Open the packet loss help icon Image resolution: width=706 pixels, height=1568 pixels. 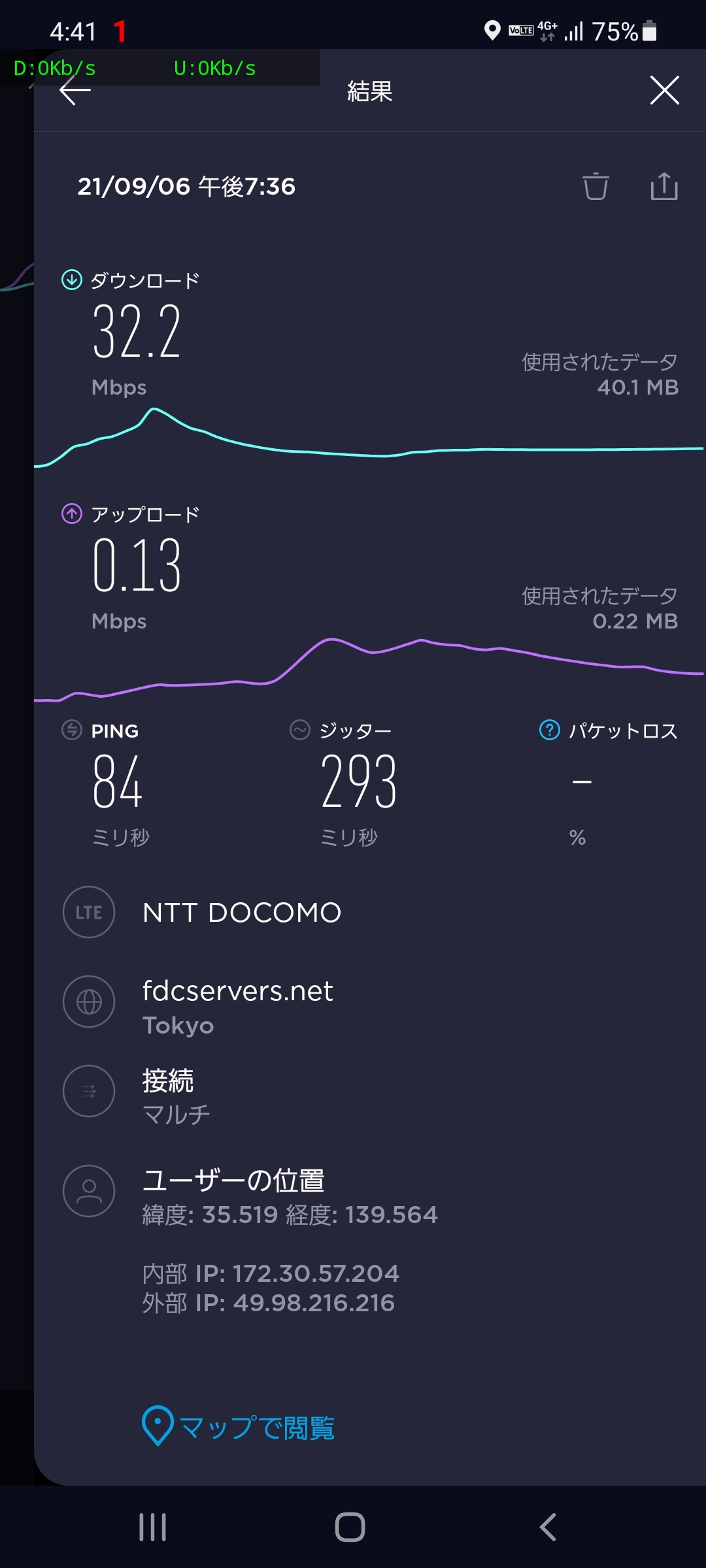pos(549,730)
